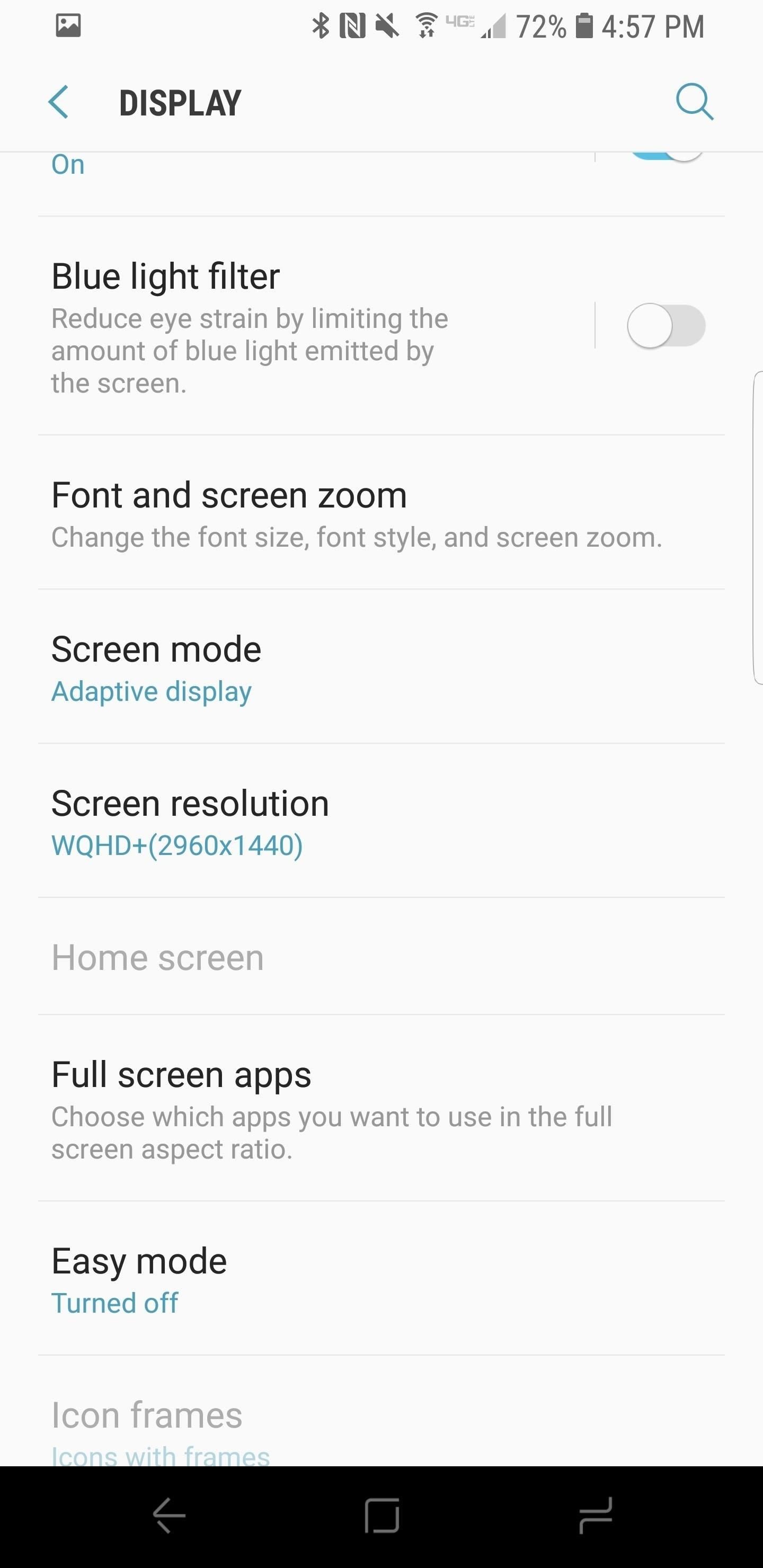Tap the Wi-Fi icon in the status bar

tap(425, 25)
